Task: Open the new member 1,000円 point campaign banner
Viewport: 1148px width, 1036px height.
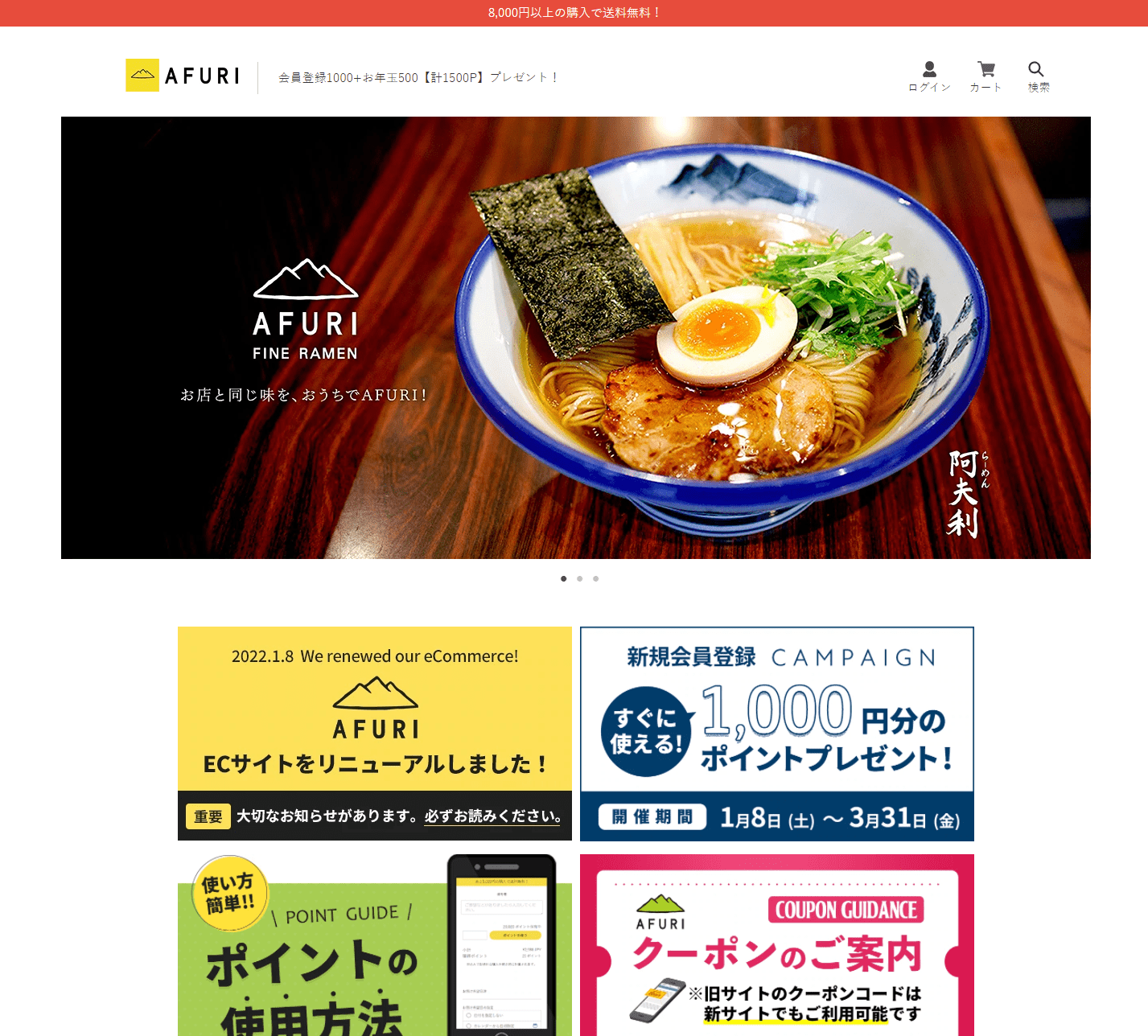Action: 776,733
